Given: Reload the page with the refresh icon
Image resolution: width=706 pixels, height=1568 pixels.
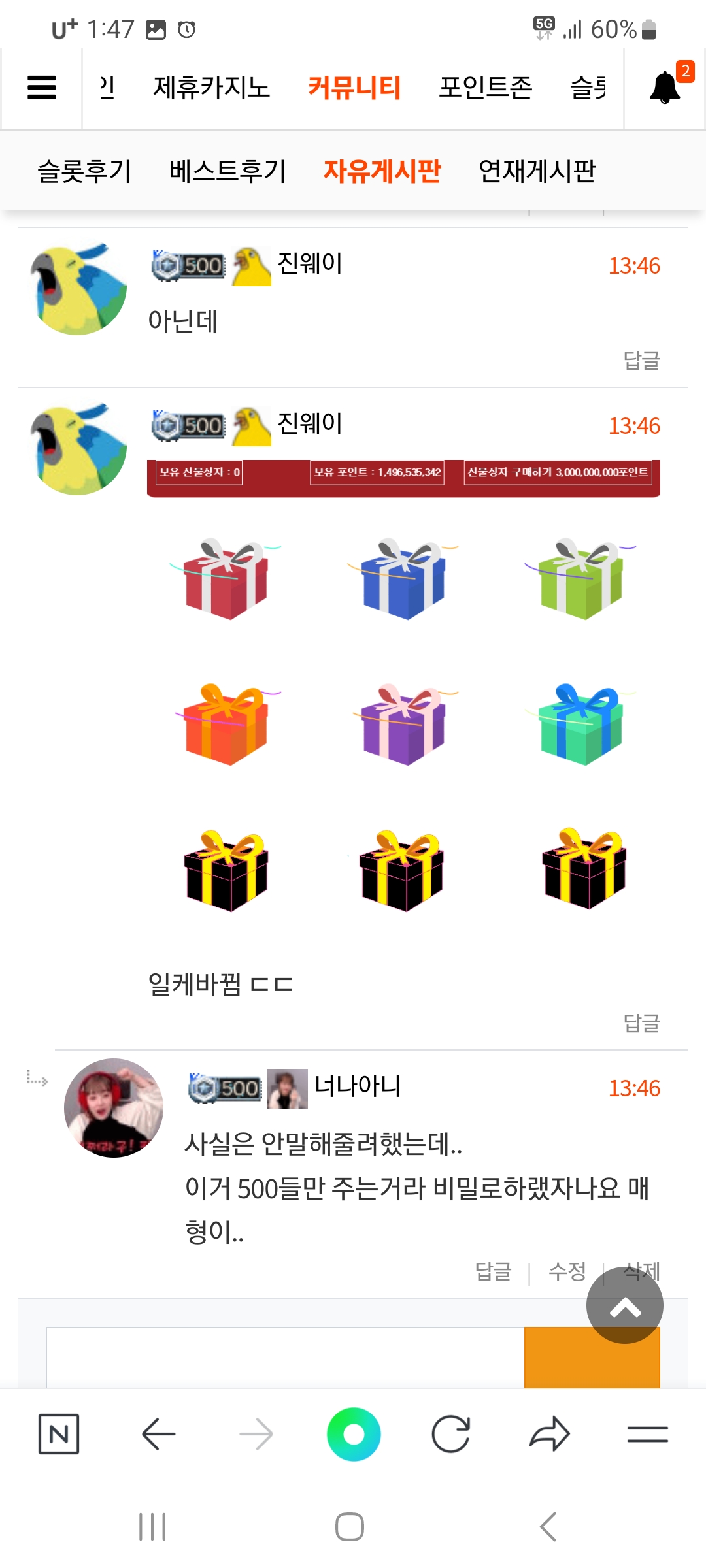Looking at the screenshot, I should (x=451, y=1434).
